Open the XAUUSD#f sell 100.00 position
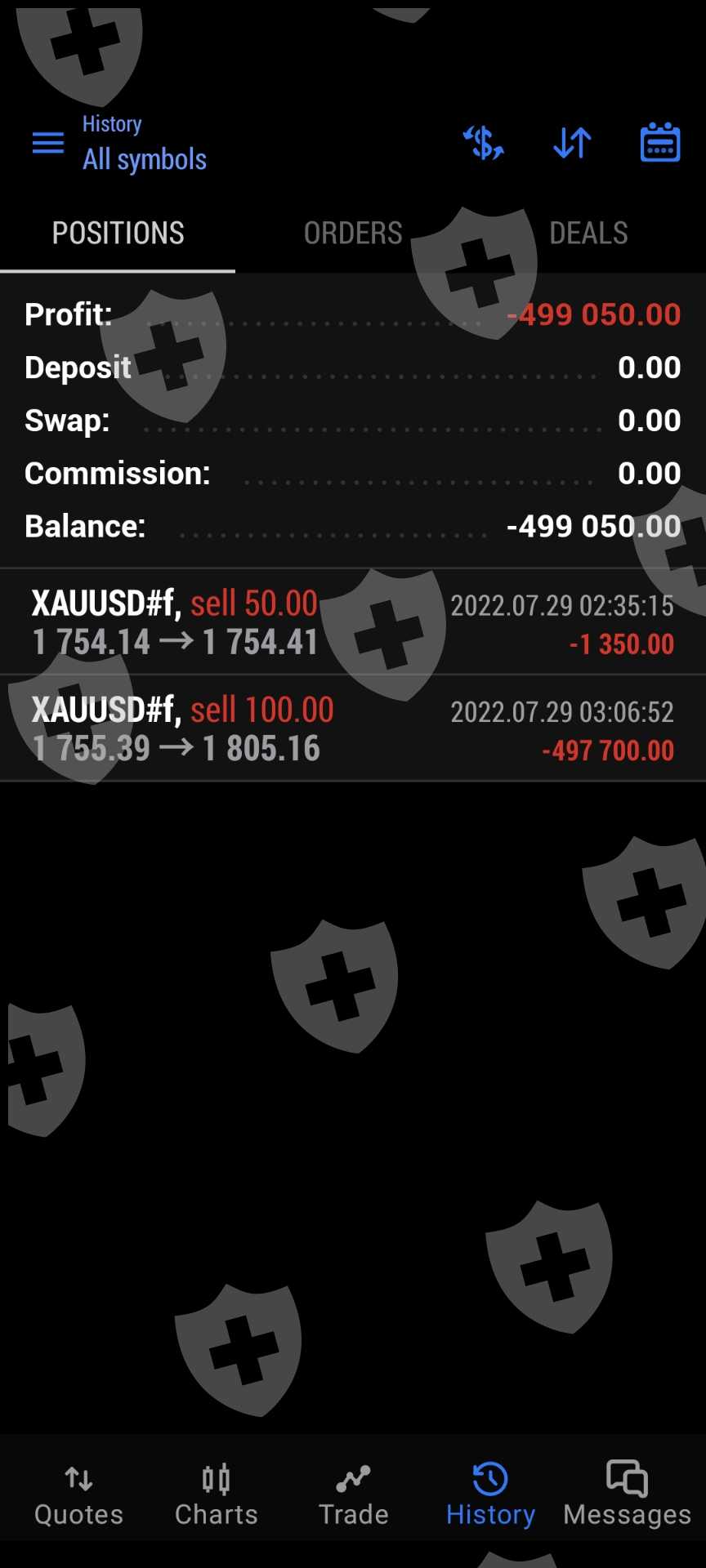 (353, 728)
